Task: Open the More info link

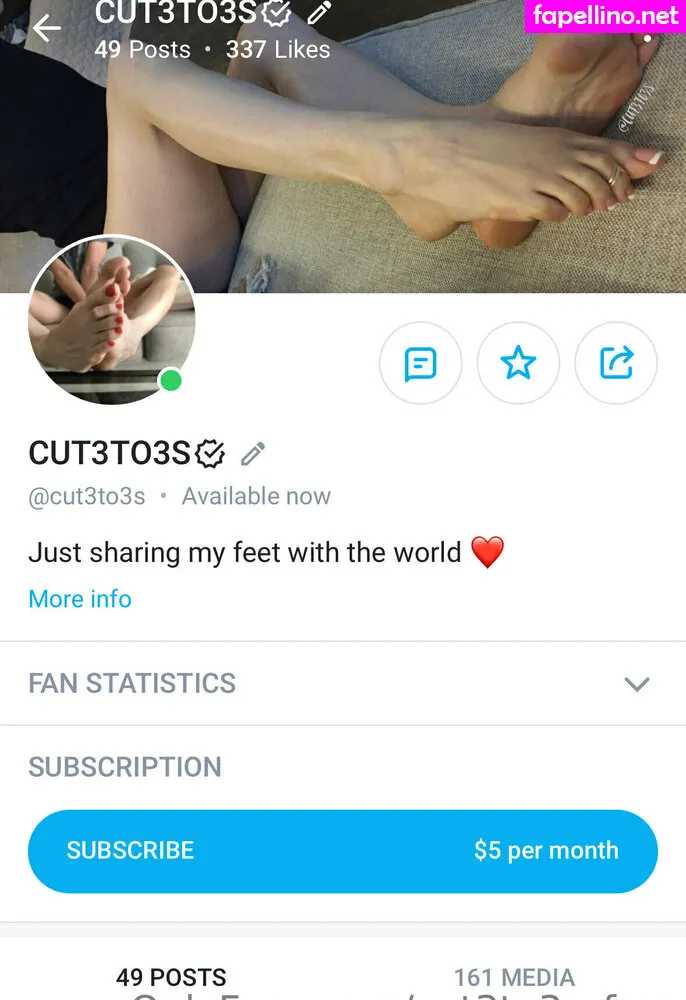Action: [x=80, y=599]
